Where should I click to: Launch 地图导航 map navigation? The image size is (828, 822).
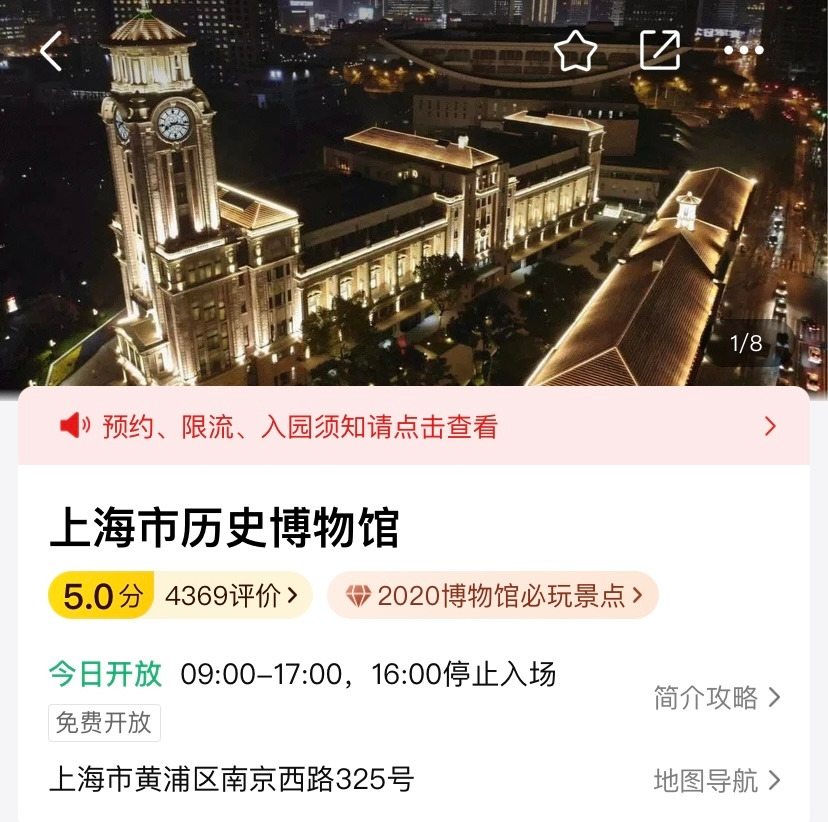click(x=716, y=780)
